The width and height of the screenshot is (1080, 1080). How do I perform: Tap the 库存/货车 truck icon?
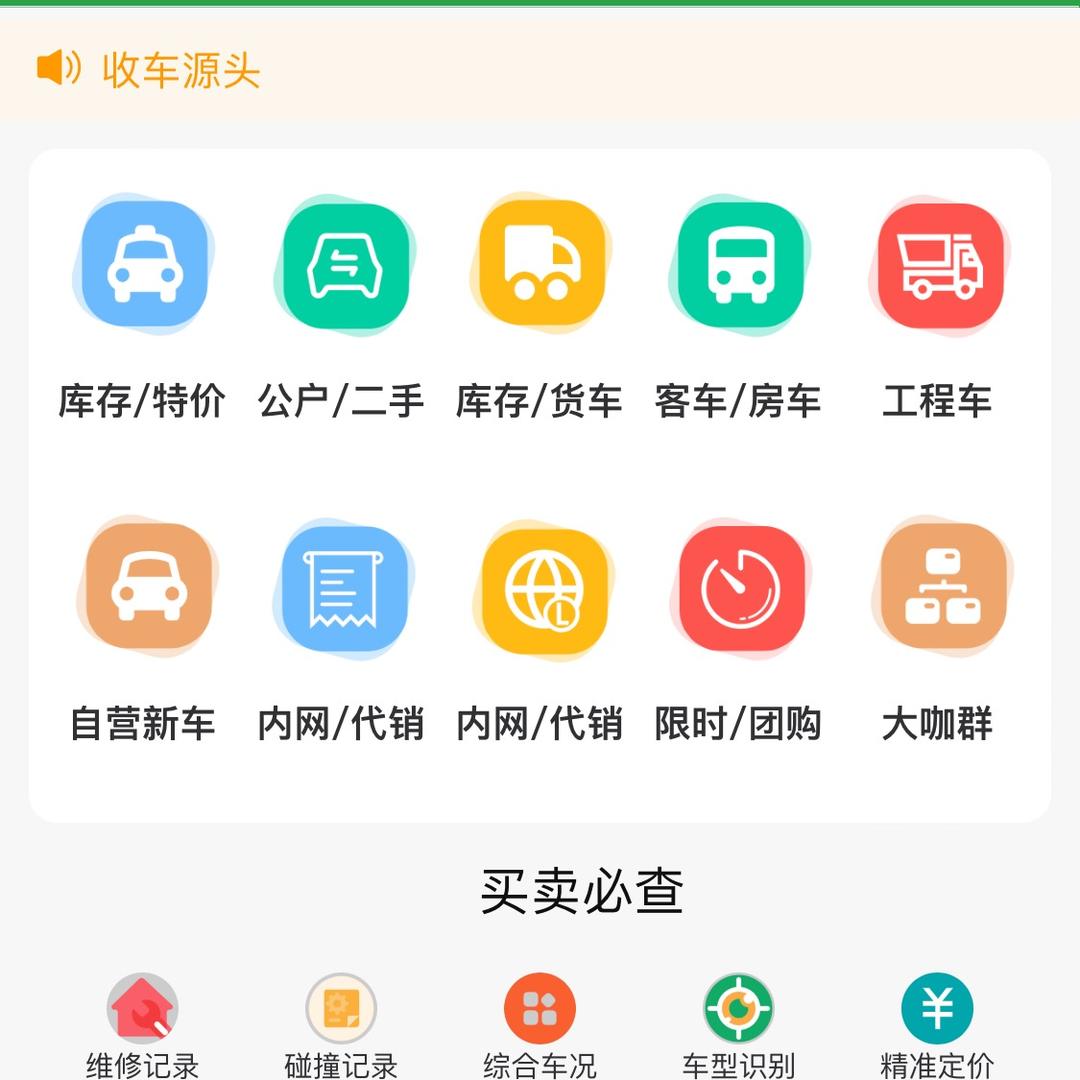(x=540, y=265)
